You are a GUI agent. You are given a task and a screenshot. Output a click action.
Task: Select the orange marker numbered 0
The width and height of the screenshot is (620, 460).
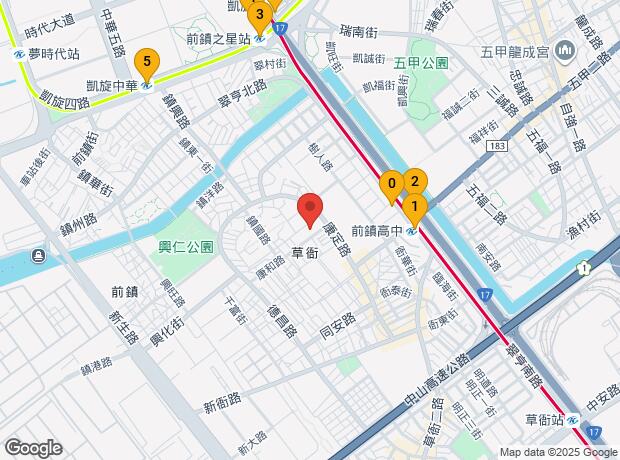[391, 184]
